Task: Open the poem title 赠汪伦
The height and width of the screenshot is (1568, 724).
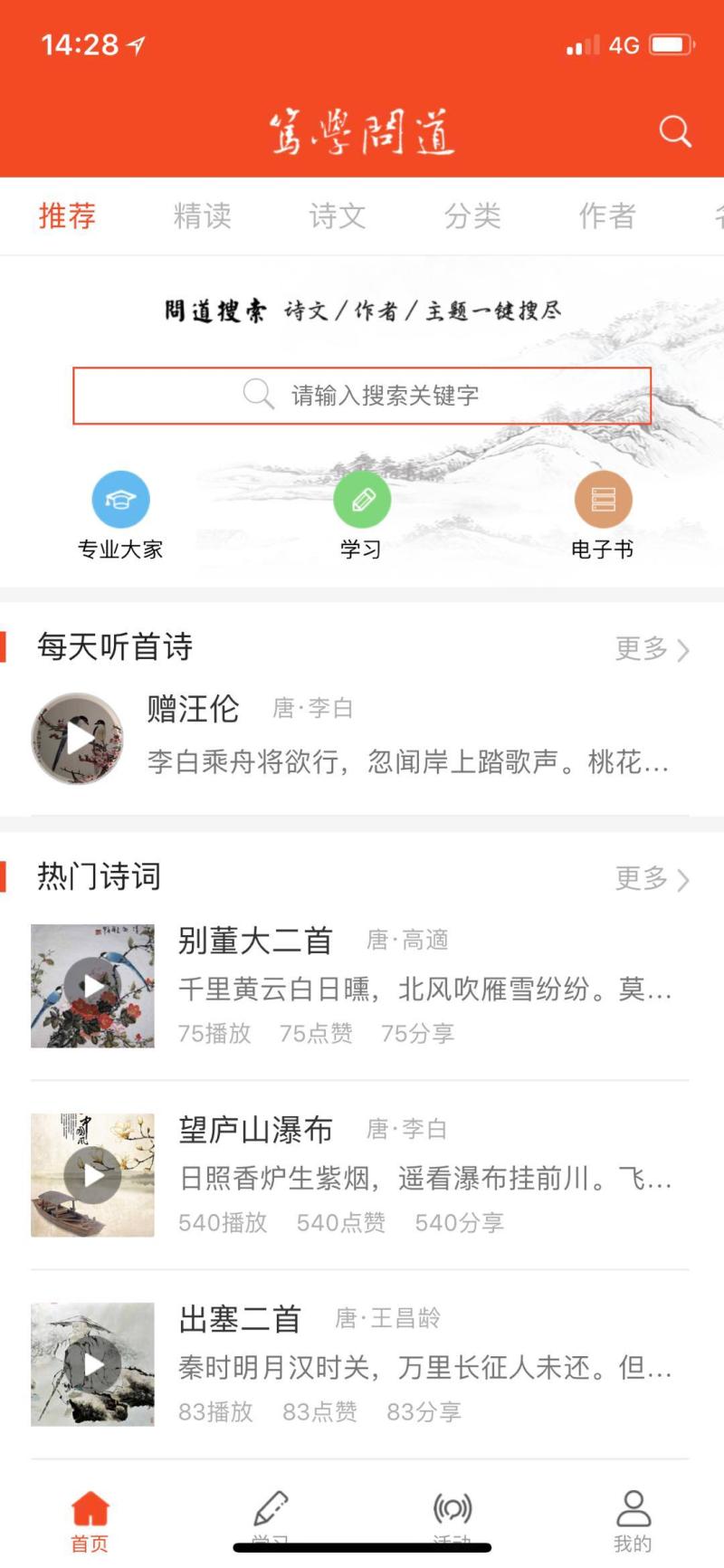Action: [x=192, y=710]
